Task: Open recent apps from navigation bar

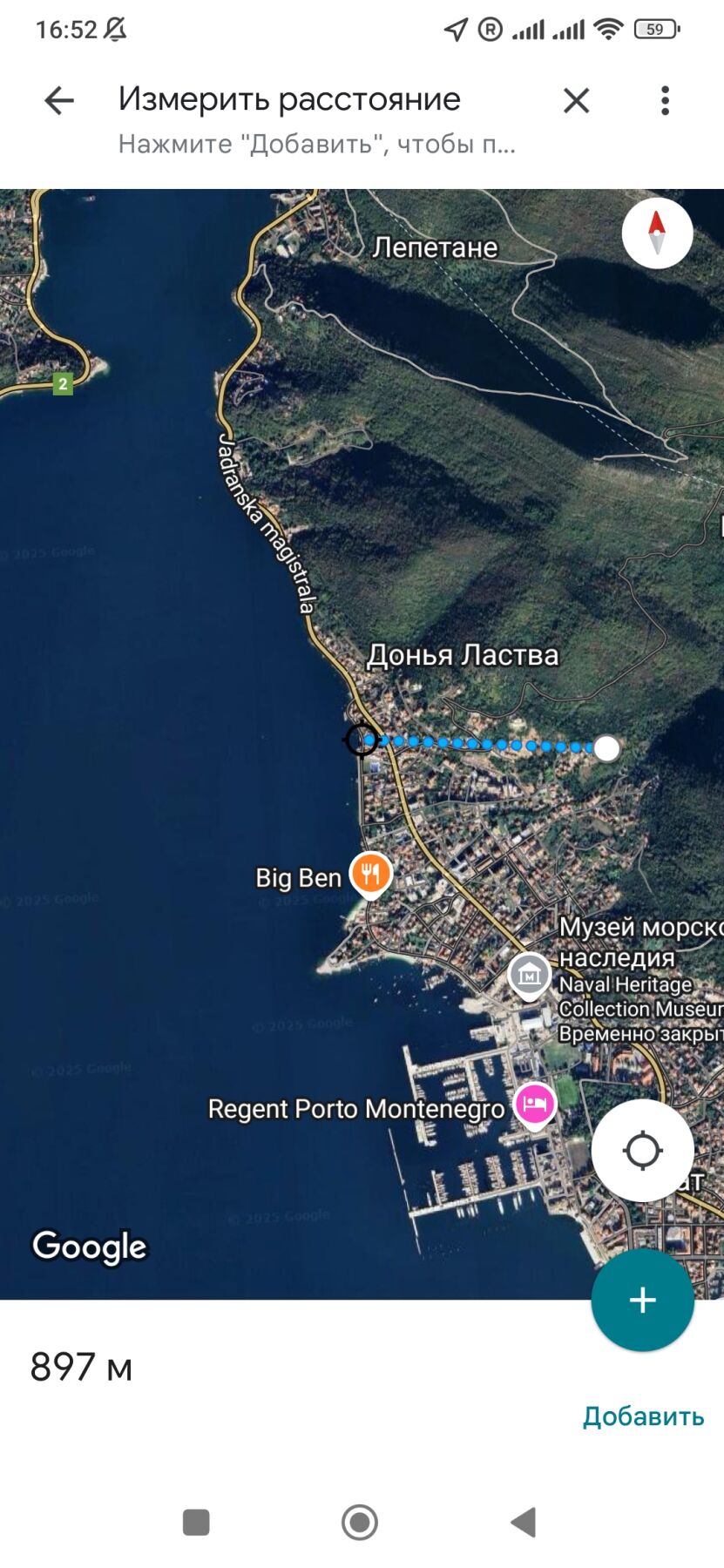Action: (x=196, y=1523)
